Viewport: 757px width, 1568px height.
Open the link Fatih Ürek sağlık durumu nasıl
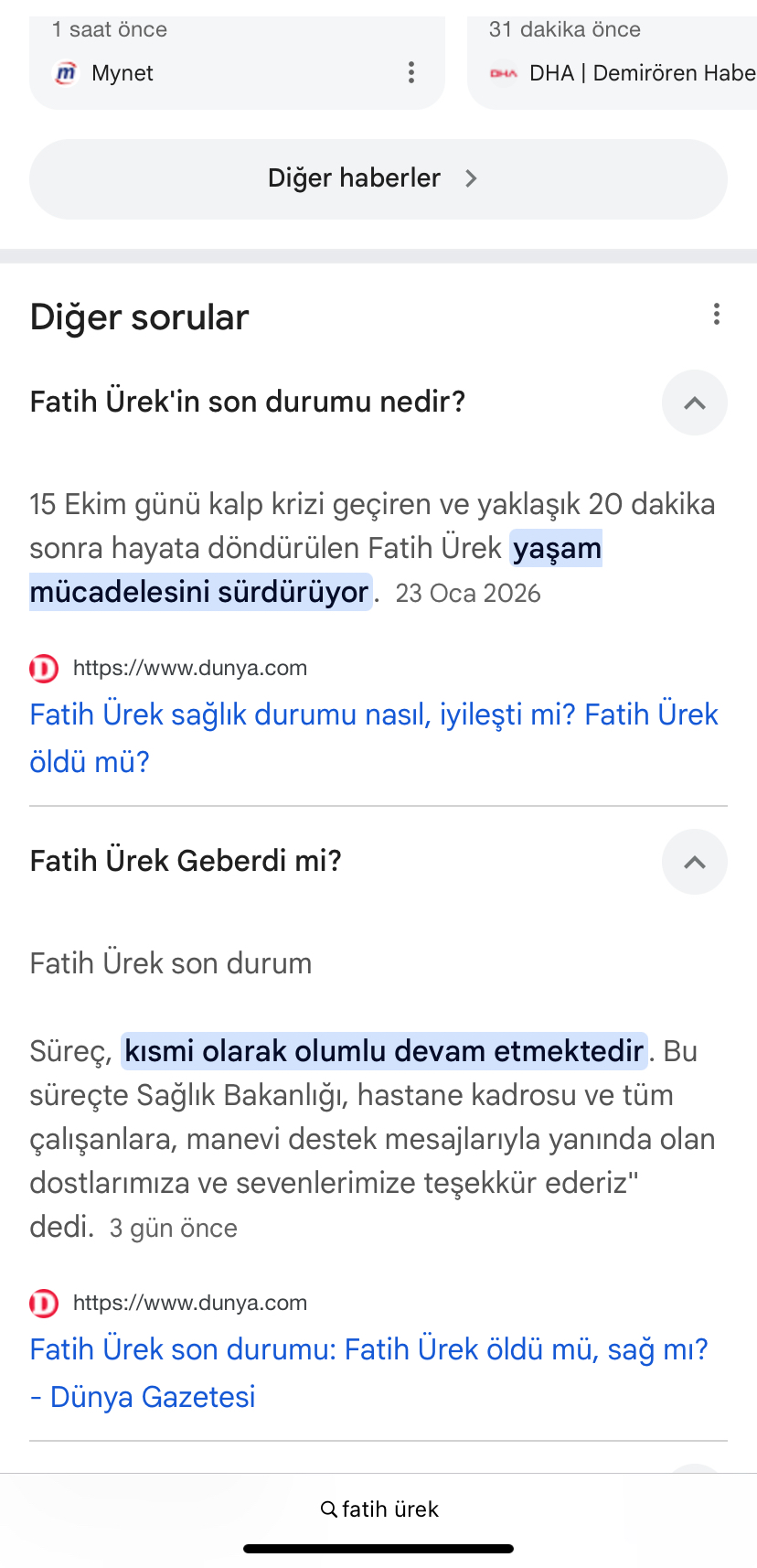click(374, 737)
